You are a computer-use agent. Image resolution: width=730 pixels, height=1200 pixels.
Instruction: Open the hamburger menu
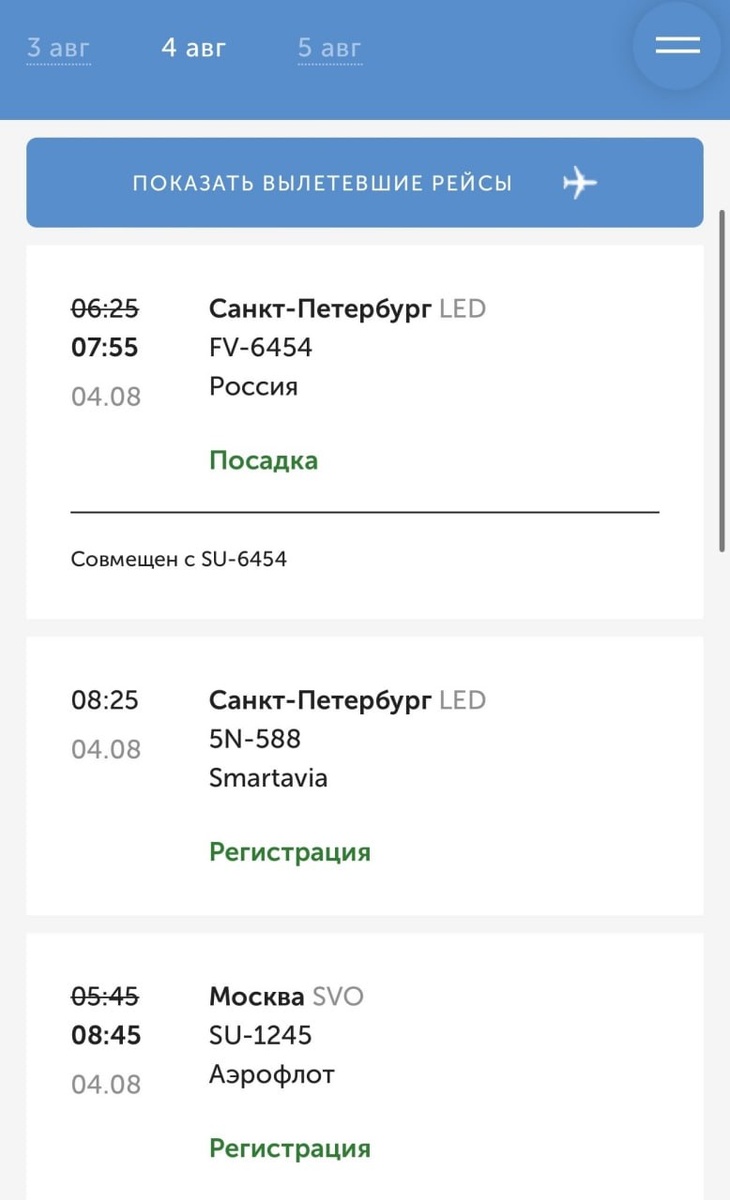click(677, 46)
